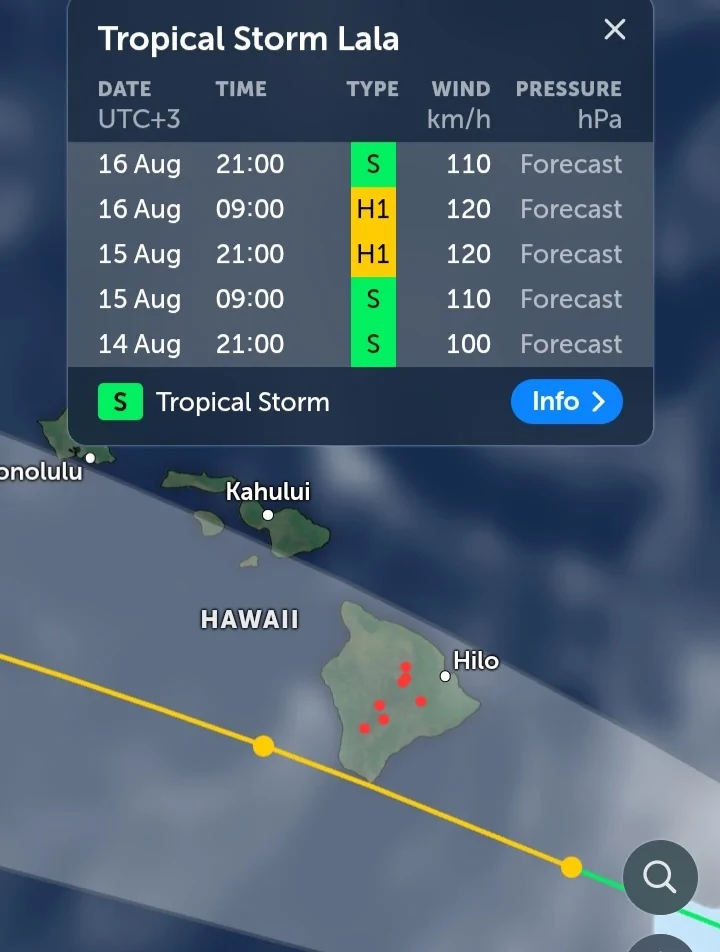Tap the Hilo location marker
Image resolution: width=720 pixels, height=952 pixels.
[445, 676]
